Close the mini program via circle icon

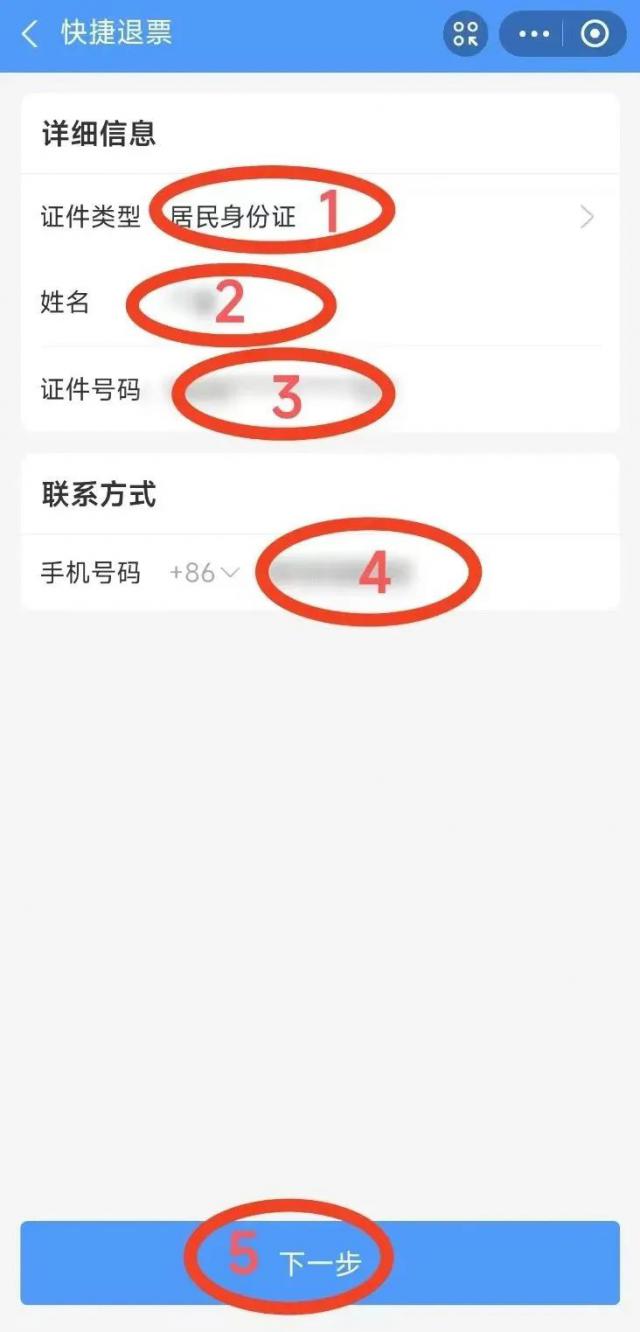[x=595, y=34]
